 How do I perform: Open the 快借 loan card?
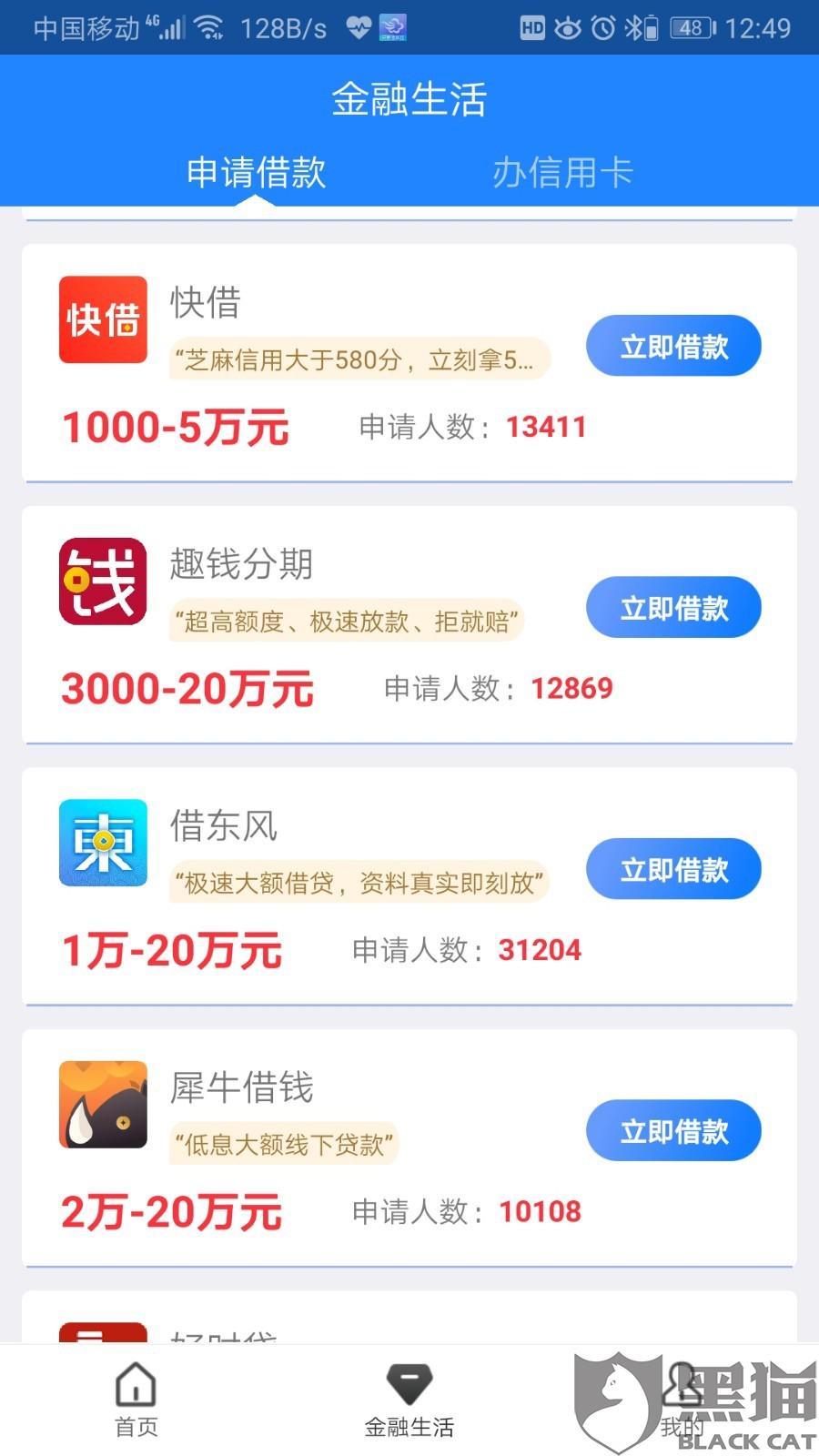tap(409, 363)
